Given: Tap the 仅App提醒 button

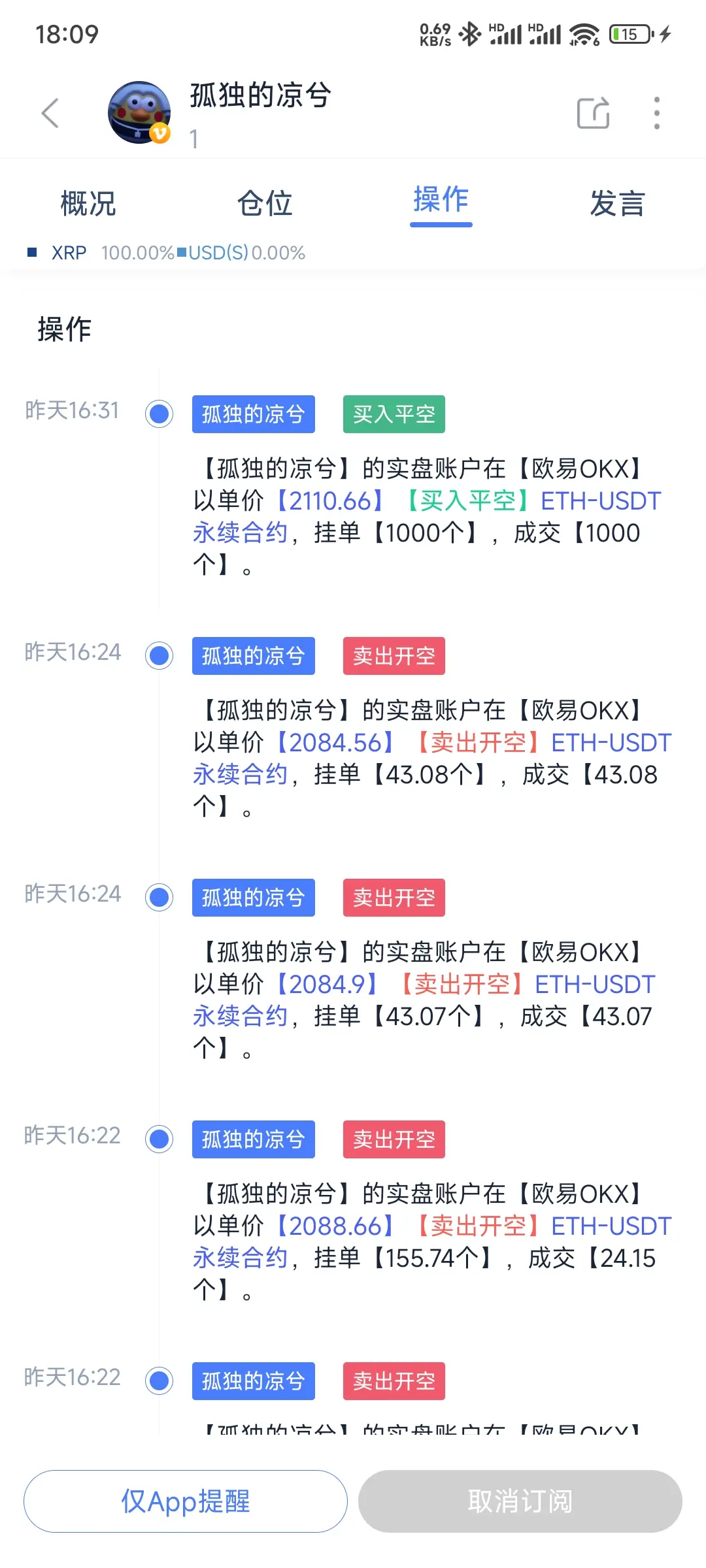Looking at the screenshot, I should click(185, 1502).
